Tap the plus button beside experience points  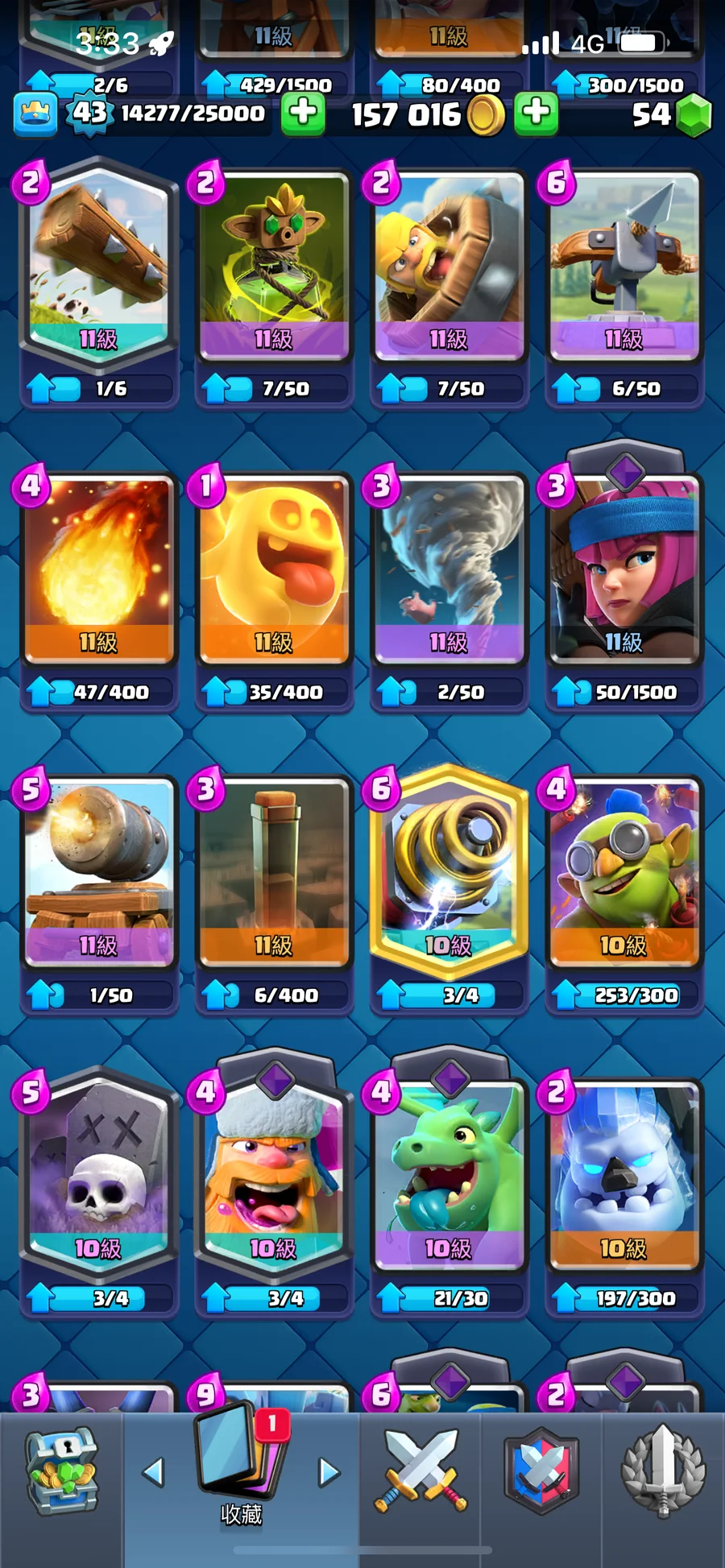(303, 113)
